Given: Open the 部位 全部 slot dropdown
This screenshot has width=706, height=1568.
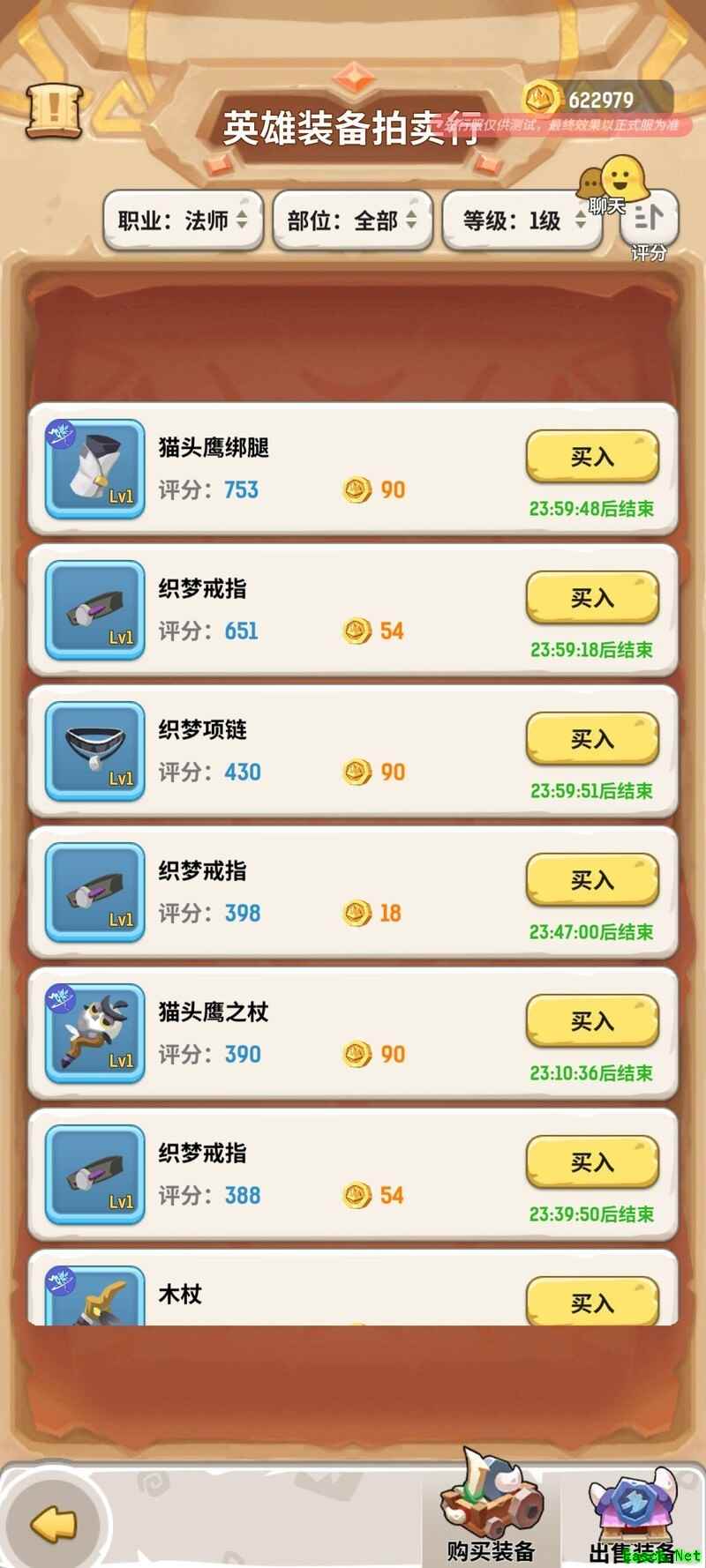Looking at the screenshot, I should (352, 220).
